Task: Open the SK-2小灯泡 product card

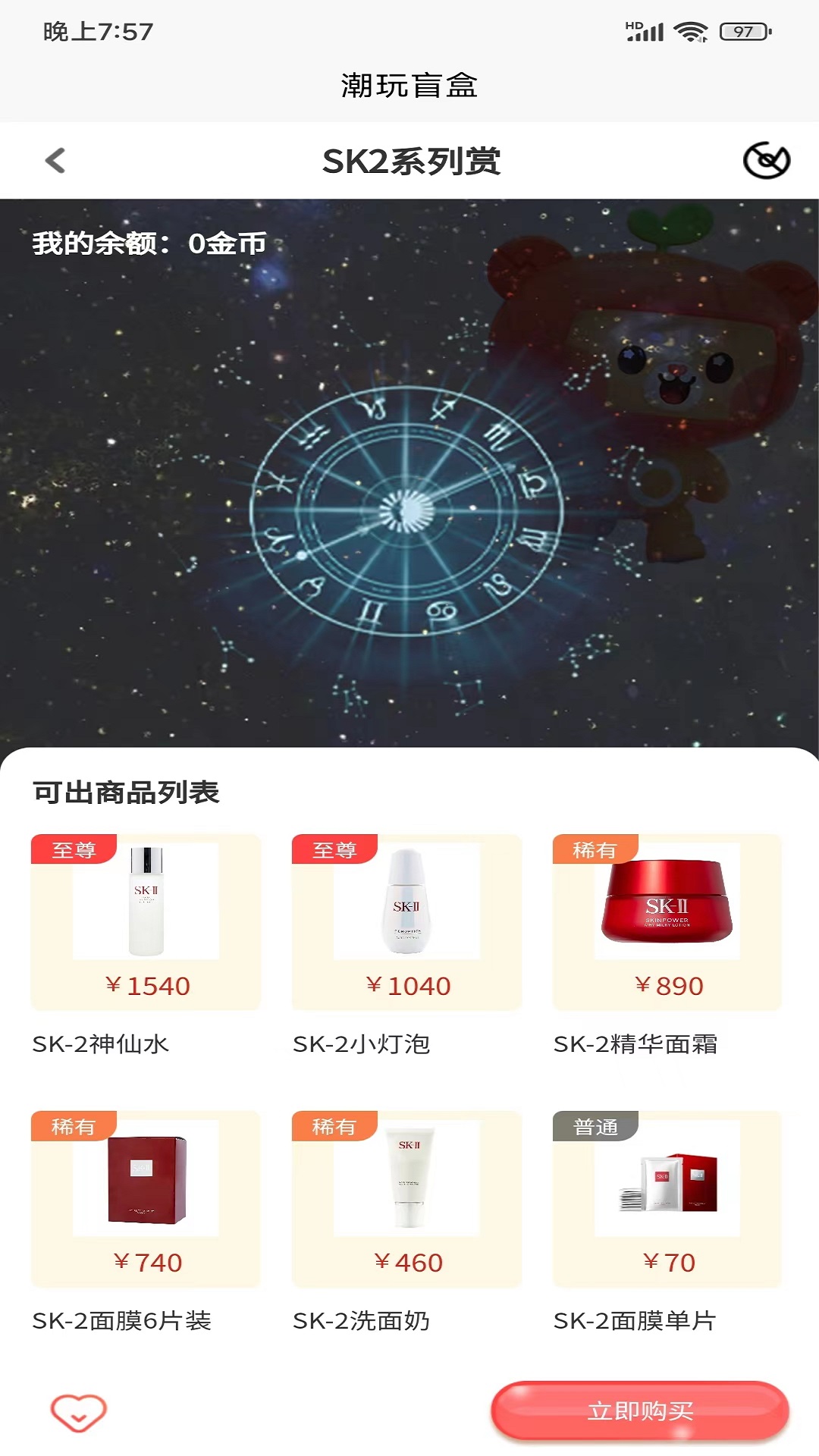Action: click(406, 922)
